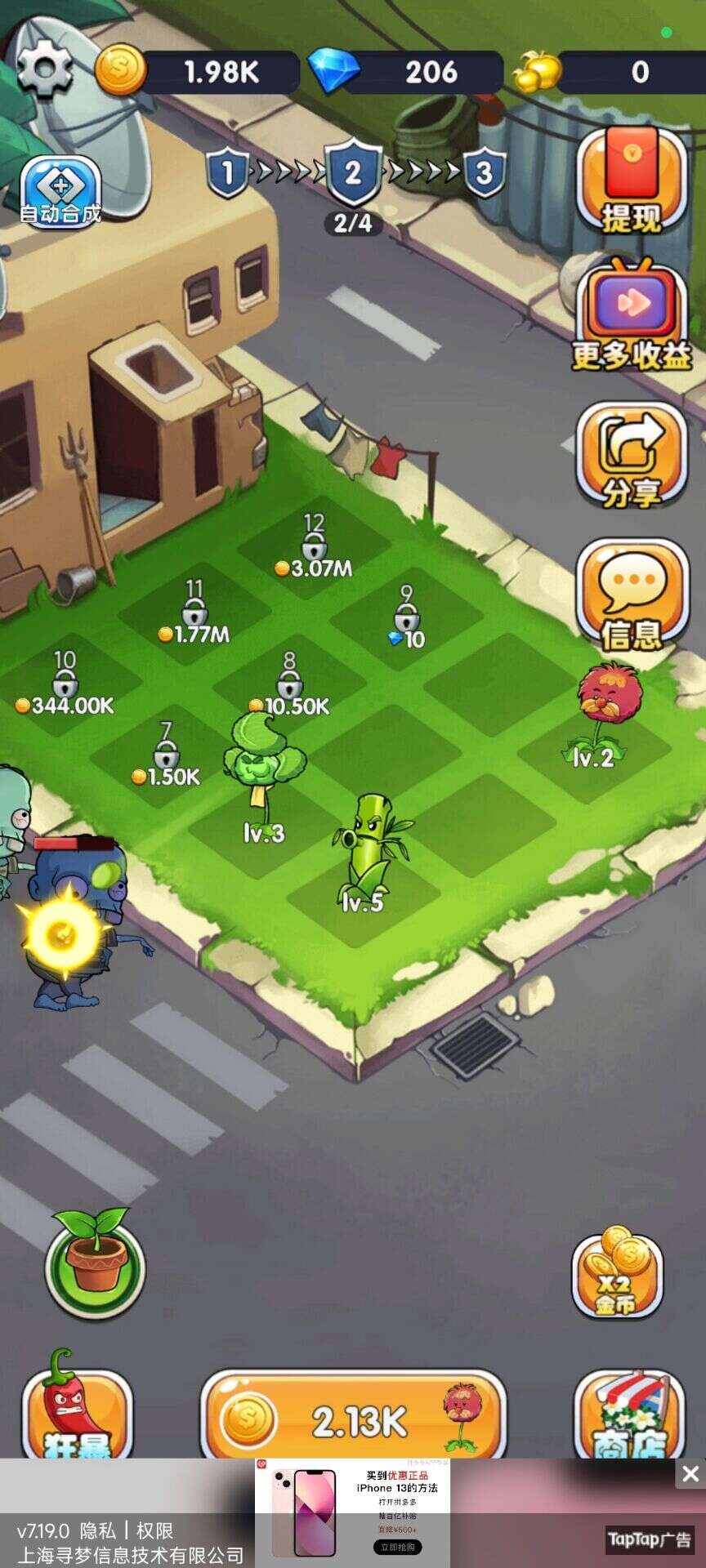The image size is (706, 1568).
Task: Open the settings gear
Action: tap(44, 70)
